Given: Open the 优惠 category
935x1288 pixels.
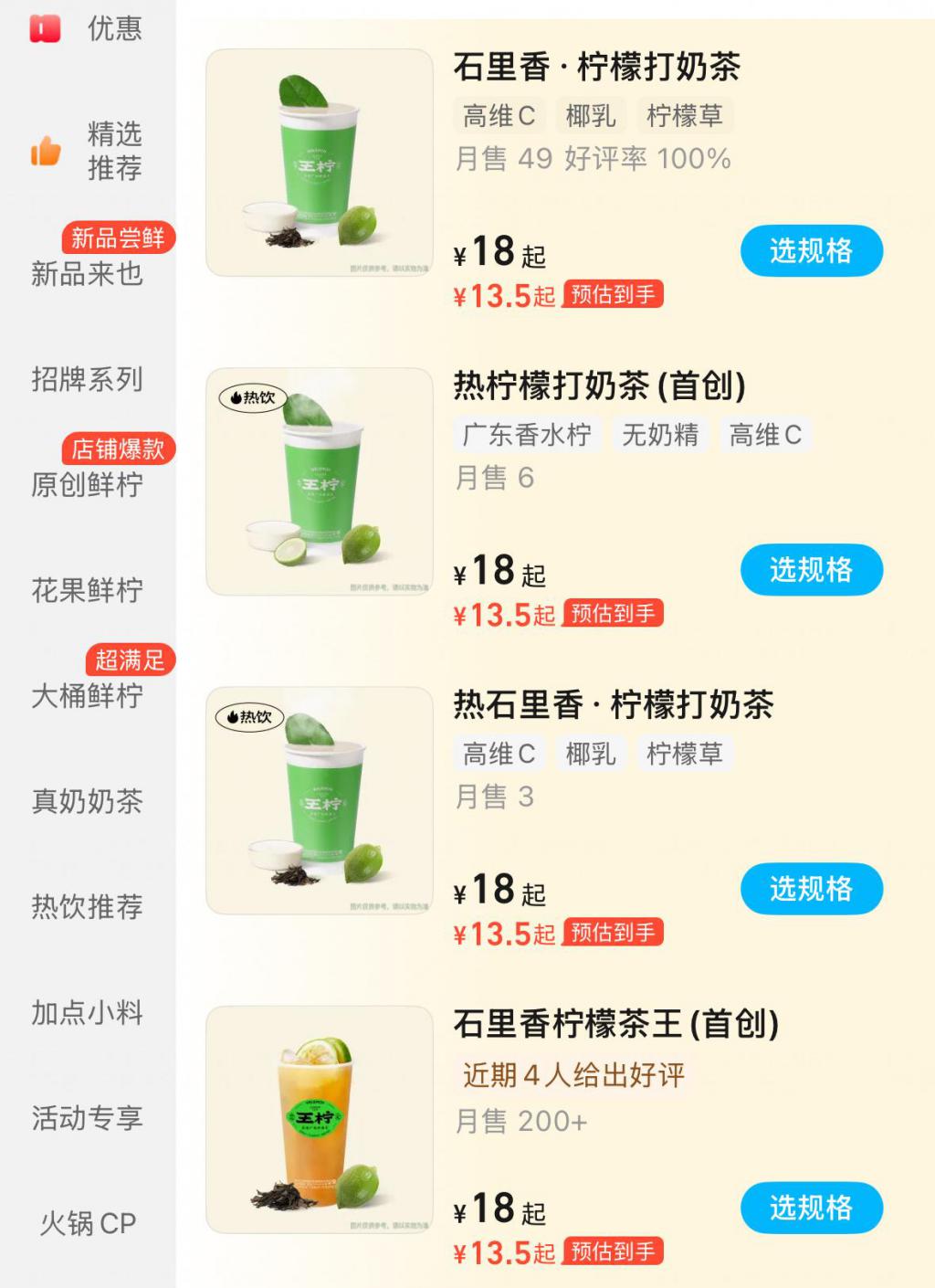Looking at the screenshot, I should (88, 28).
